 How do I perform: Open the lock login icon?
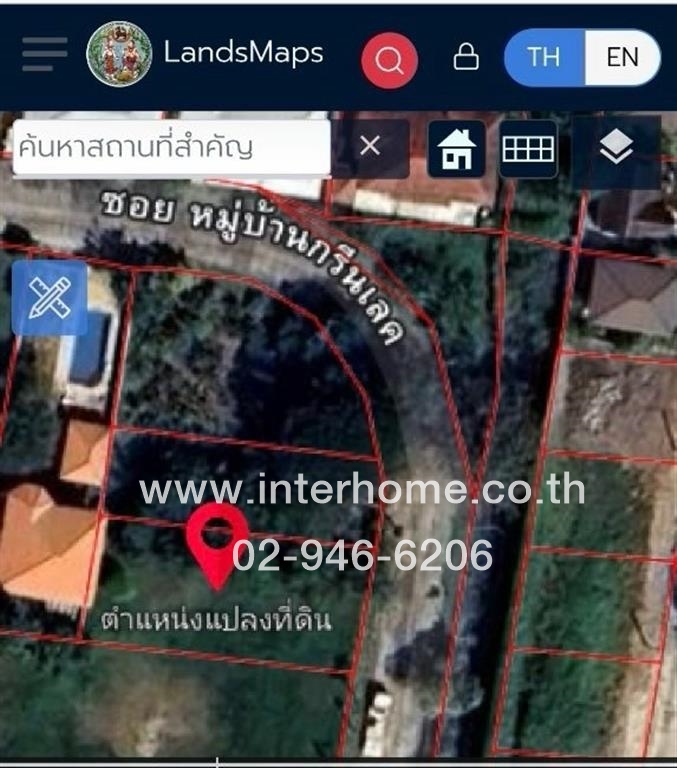click(466, 57)
